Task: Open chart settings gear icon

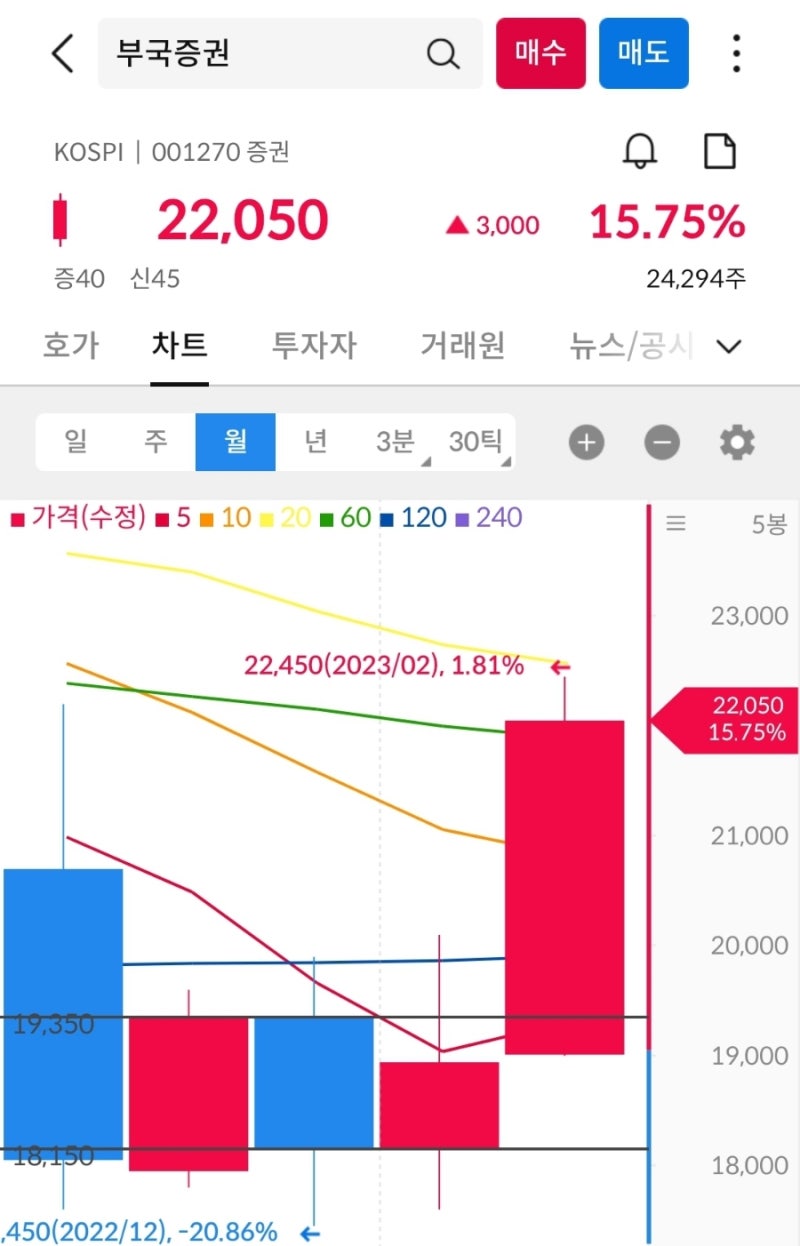Action: [737, 442]
